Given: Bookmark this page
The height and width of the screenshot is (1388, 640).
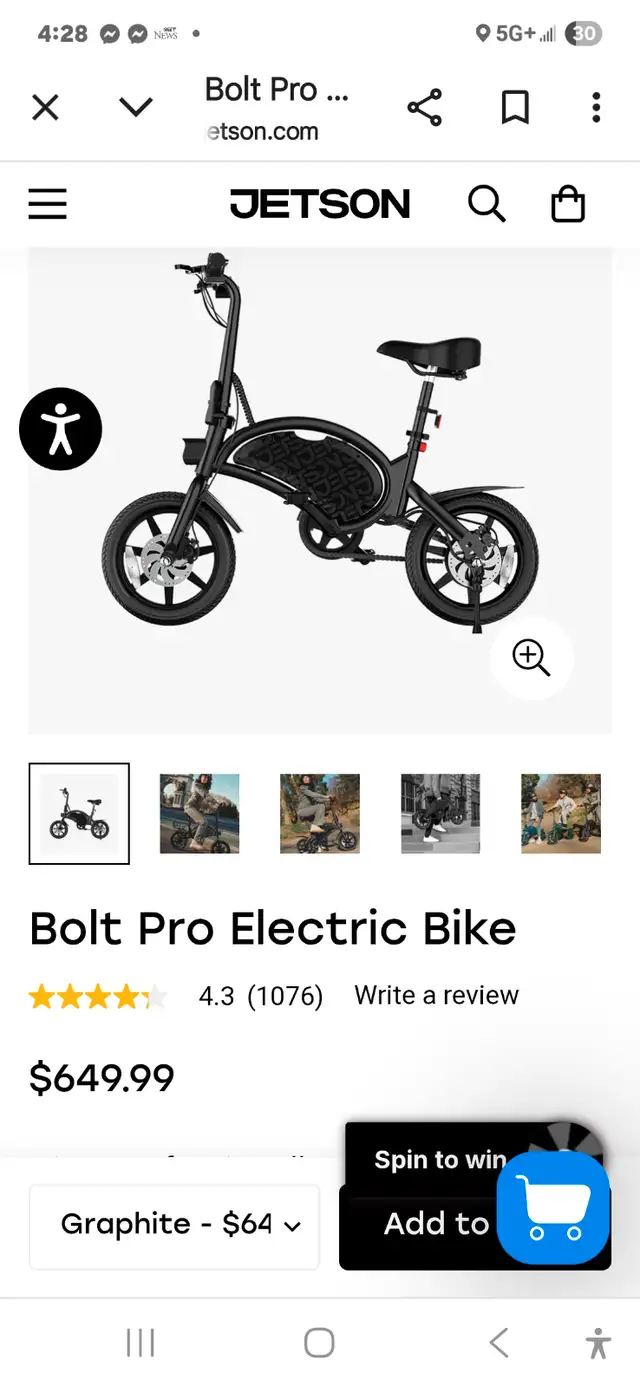Looking at the screenshot, I should 515,107.
